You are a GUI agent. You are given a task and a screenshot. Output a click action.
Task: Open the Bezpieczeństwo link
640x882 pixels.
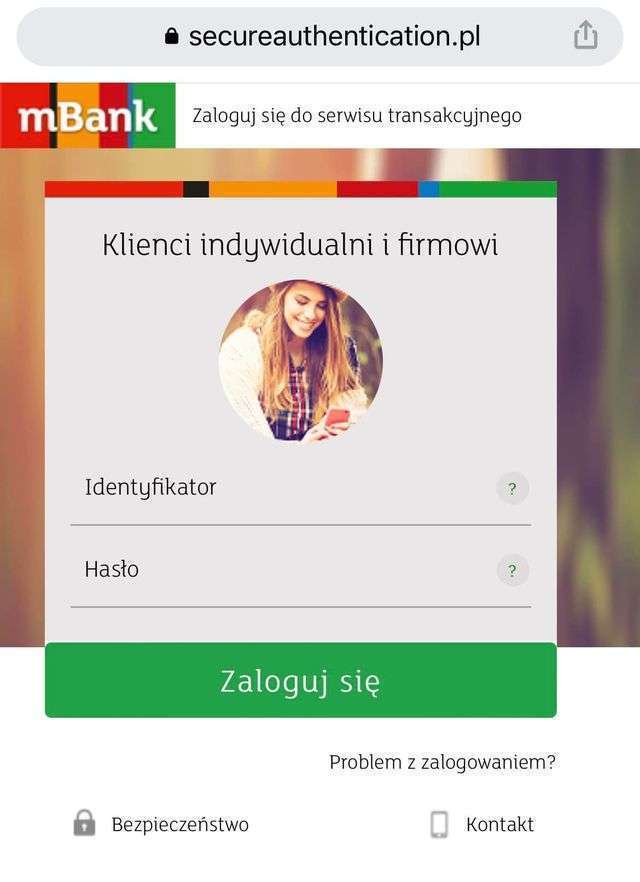pos(179,825)
